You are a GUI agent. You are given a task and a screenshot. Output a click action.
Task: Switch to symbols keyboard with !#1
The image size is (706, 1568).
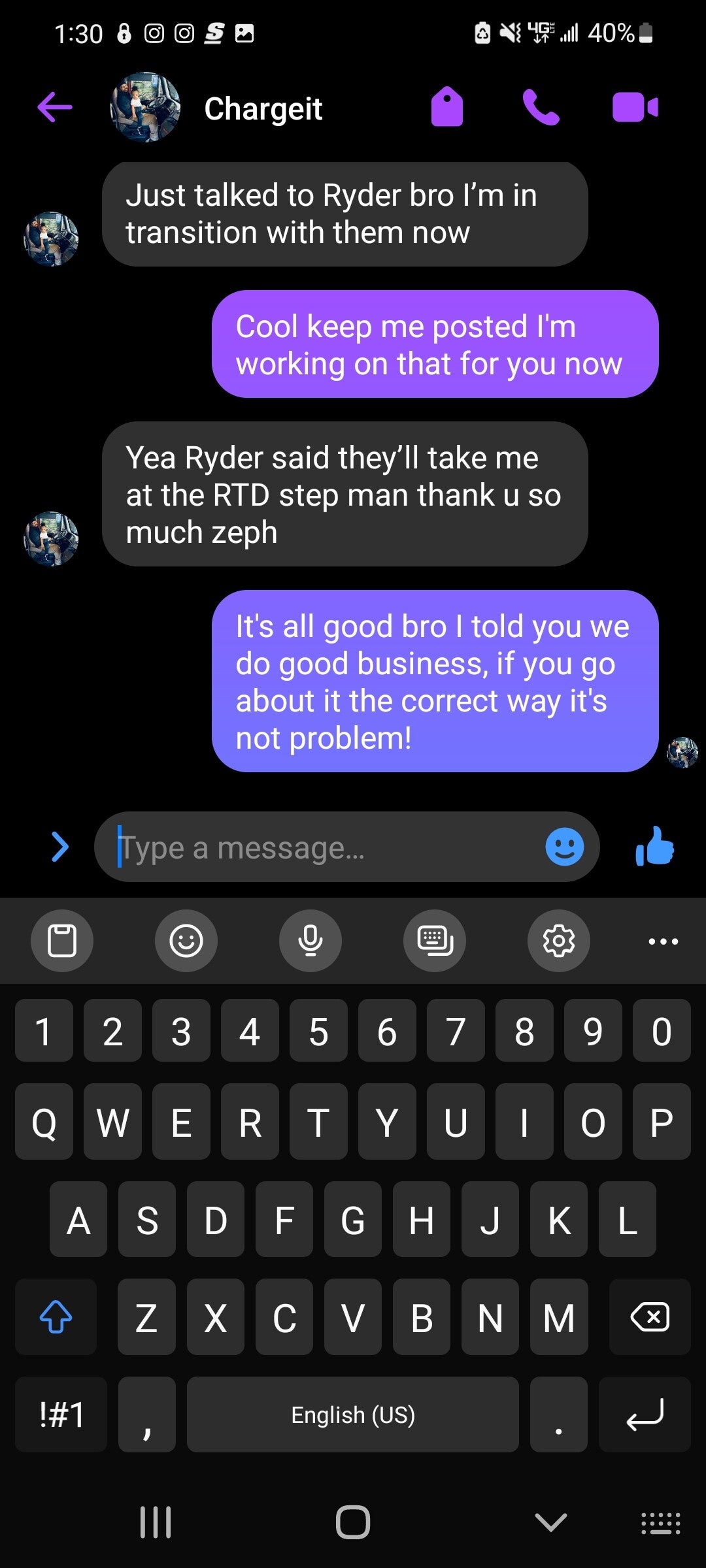tap(61, 1414)
